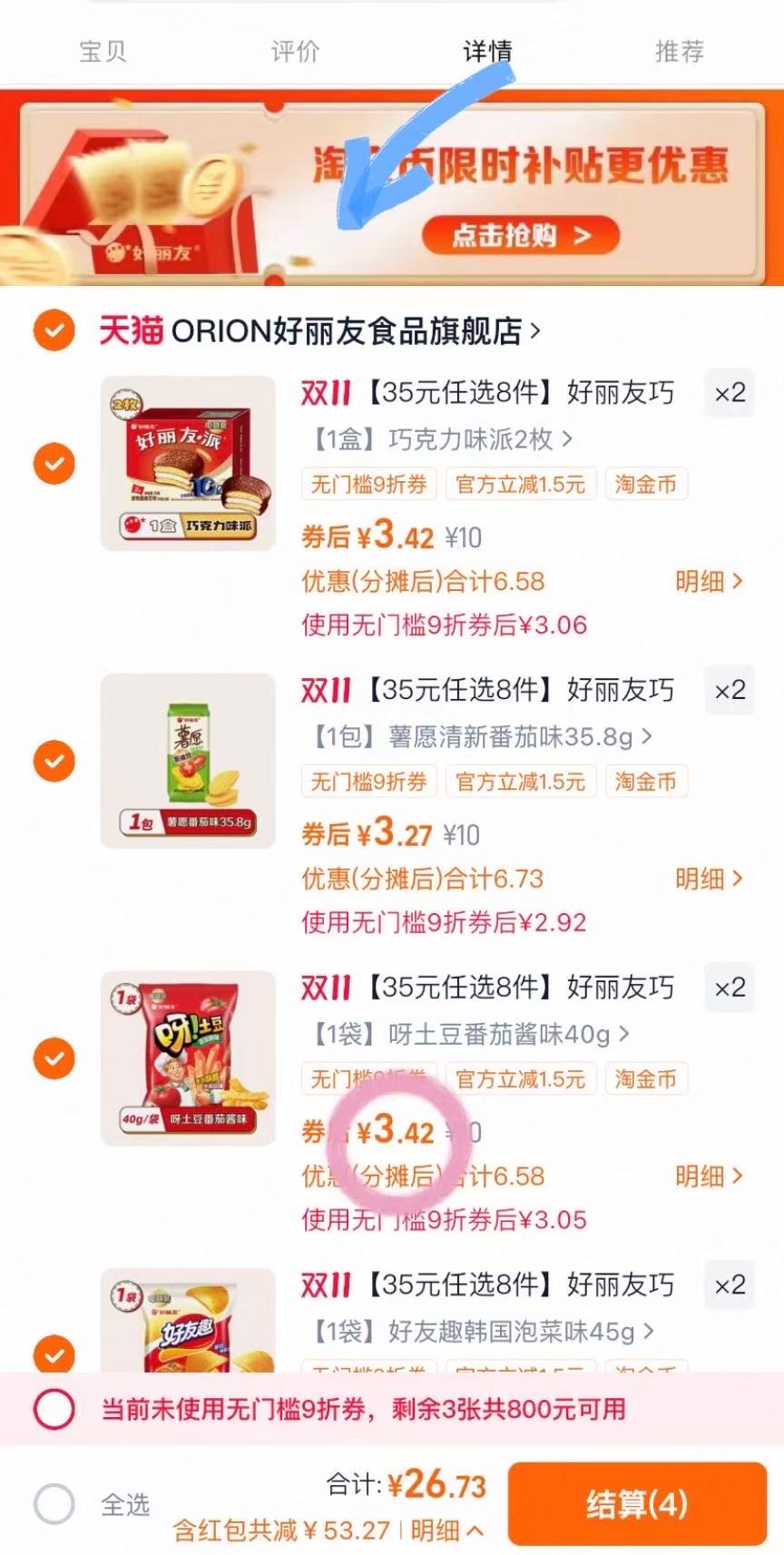Click the 无门槛9折券 tag on 薯愿 item
The height and width of the screenshot is (1555, 784).
pos(368,782)
